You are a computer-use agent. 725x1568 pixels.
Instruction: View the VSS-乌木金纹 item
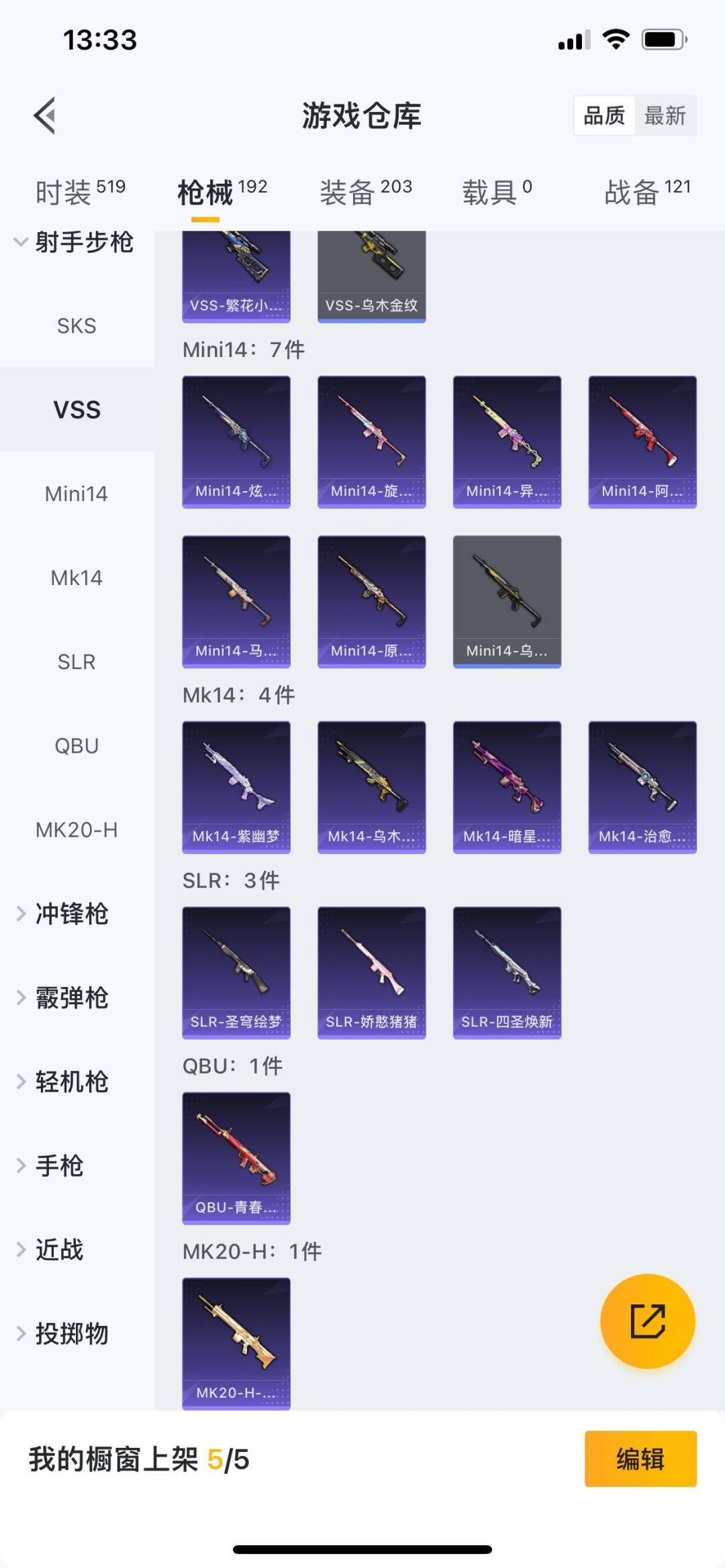(371, 275)
